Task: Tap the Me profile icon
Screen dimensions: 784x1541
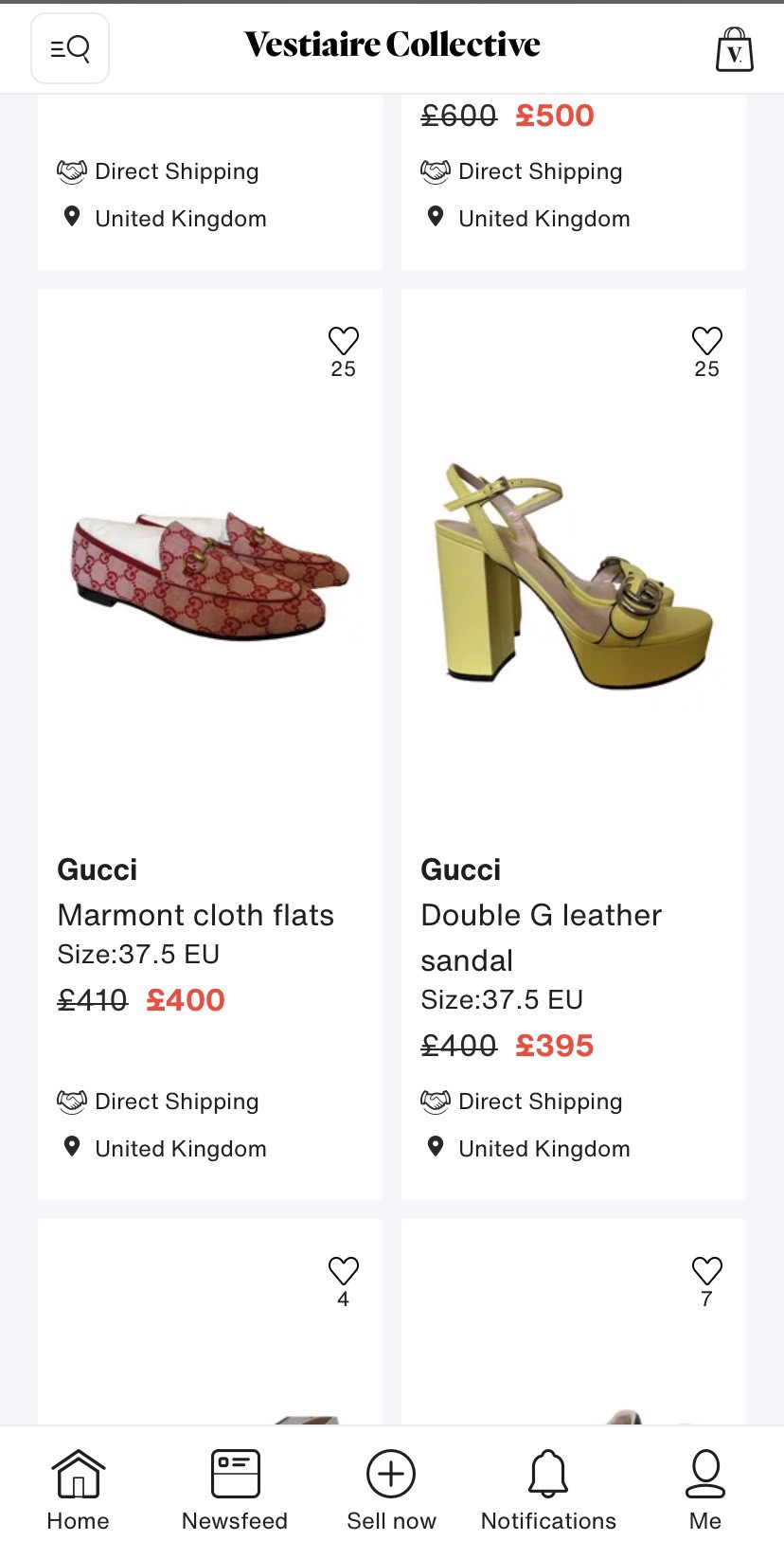Action: (704, 1474)
